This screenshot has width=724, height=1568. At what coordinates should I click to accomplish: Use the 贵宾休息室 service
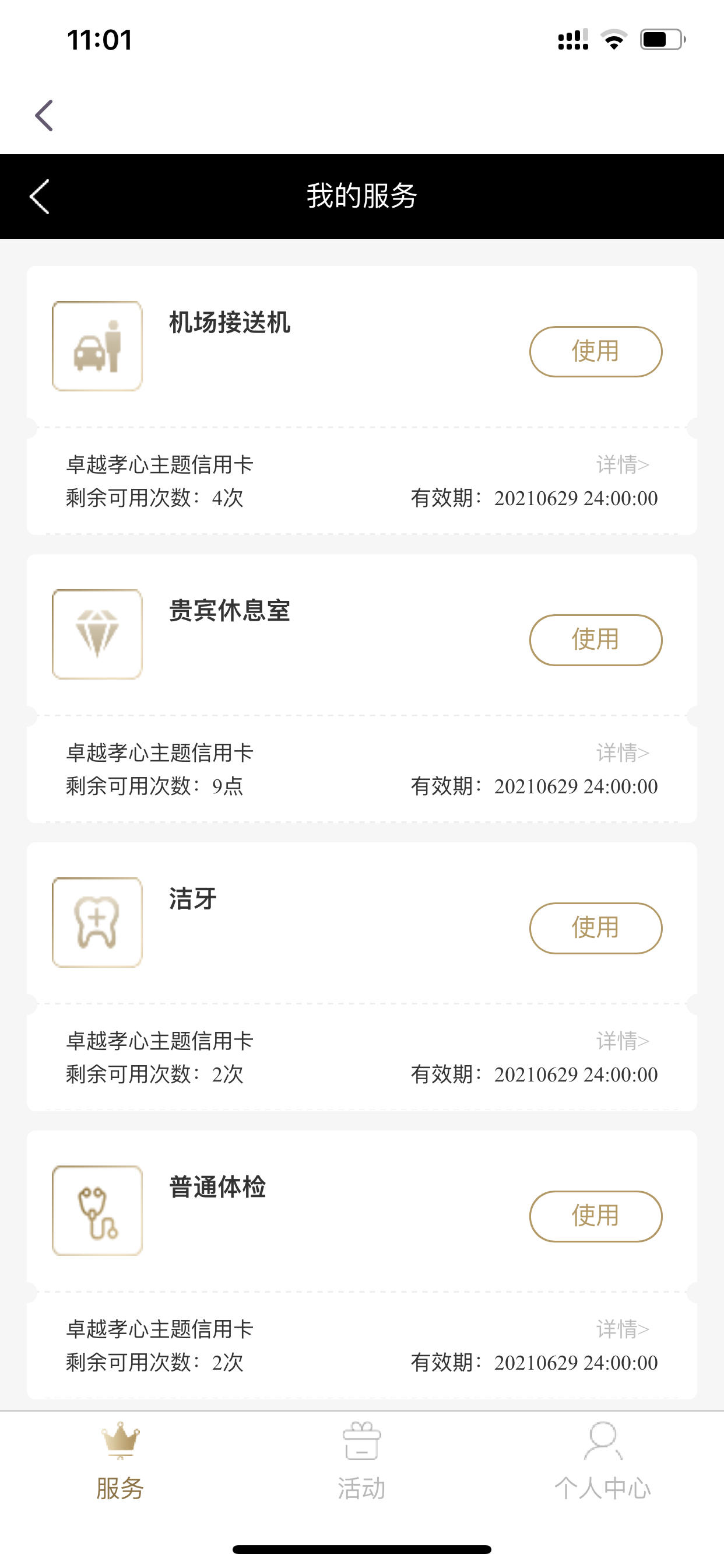tap(596, 640)
